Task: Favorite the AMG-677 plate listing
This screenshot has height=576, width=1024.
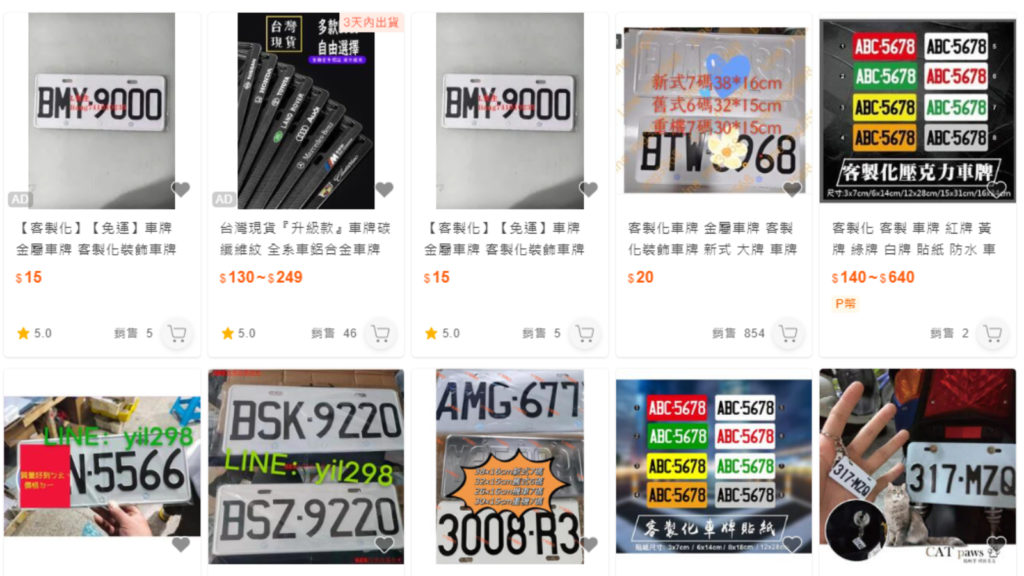Action: [x=588, y=545]
